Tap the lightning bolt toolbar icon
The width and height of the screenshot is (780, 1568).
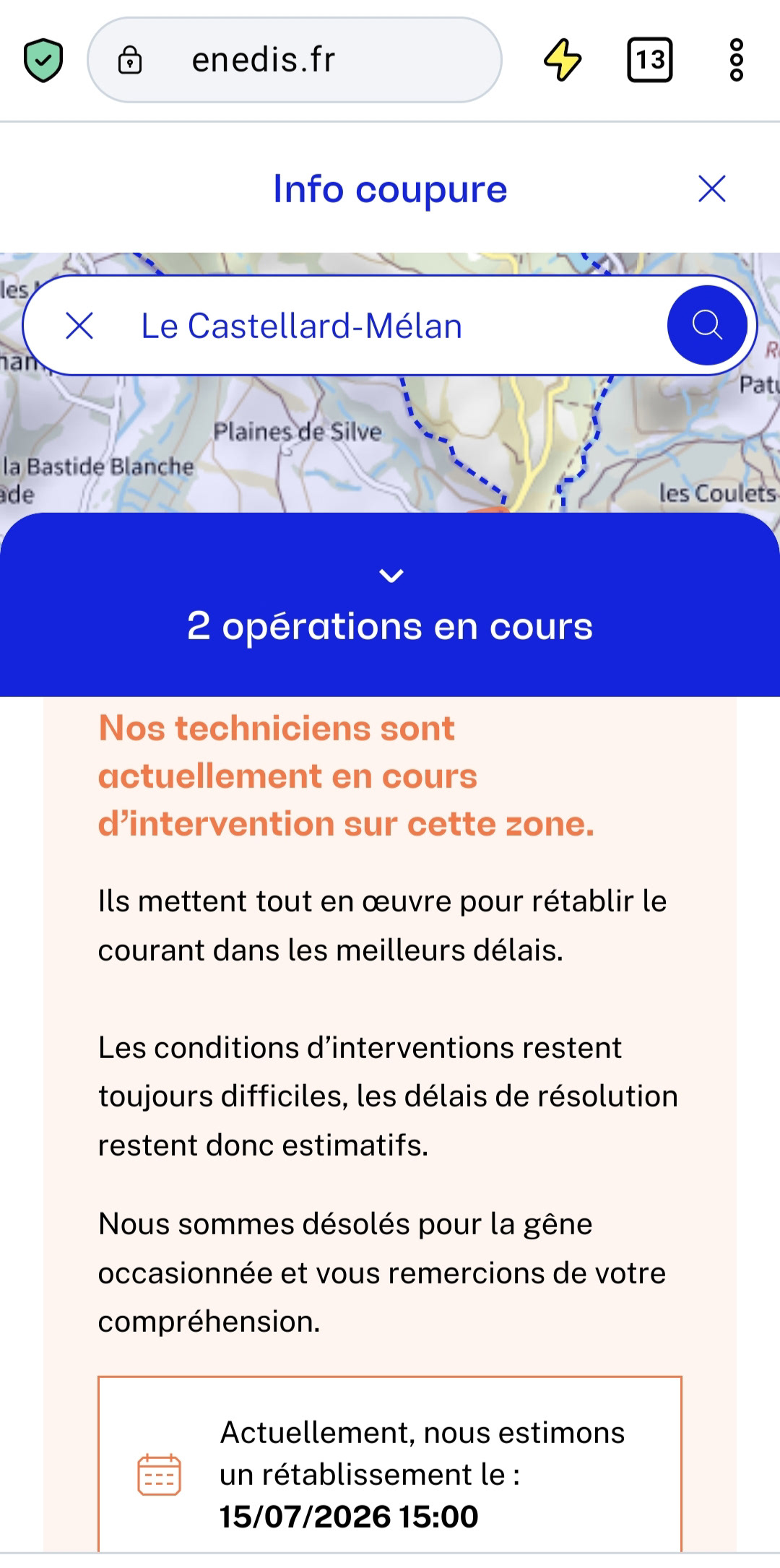pyautogui.click(x=563, y=60)
